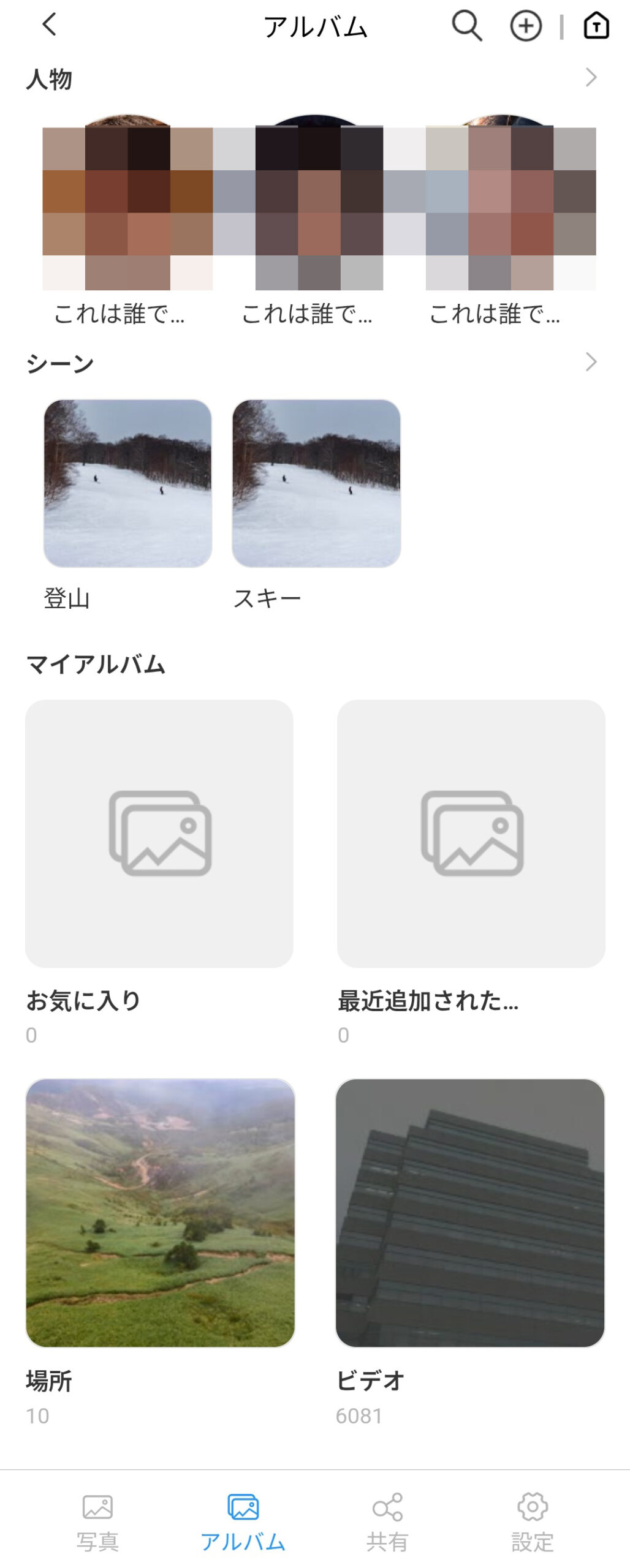Select the アルバム tab
The image size is (630, 1568).
pyautogui.click(x=243, y=1520)
